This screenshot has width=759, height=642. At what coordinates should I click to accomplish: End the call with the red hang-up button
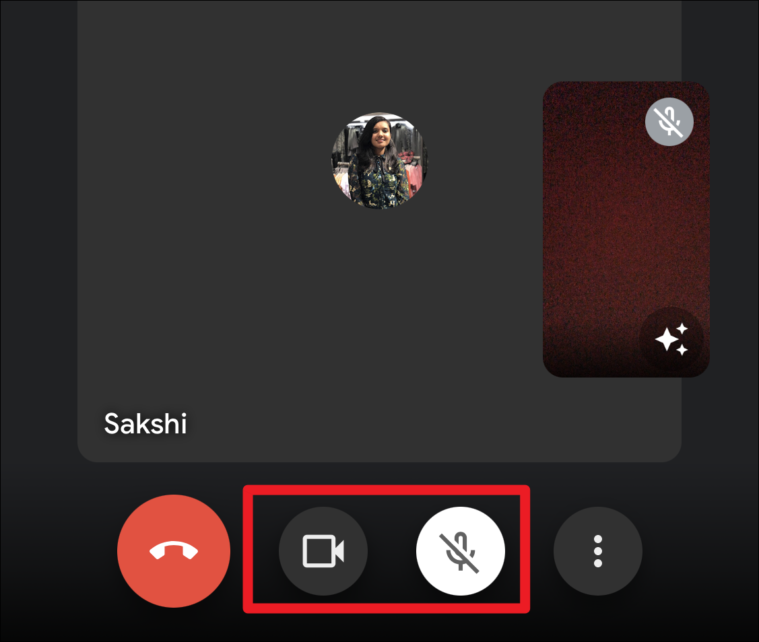point(174,551)
